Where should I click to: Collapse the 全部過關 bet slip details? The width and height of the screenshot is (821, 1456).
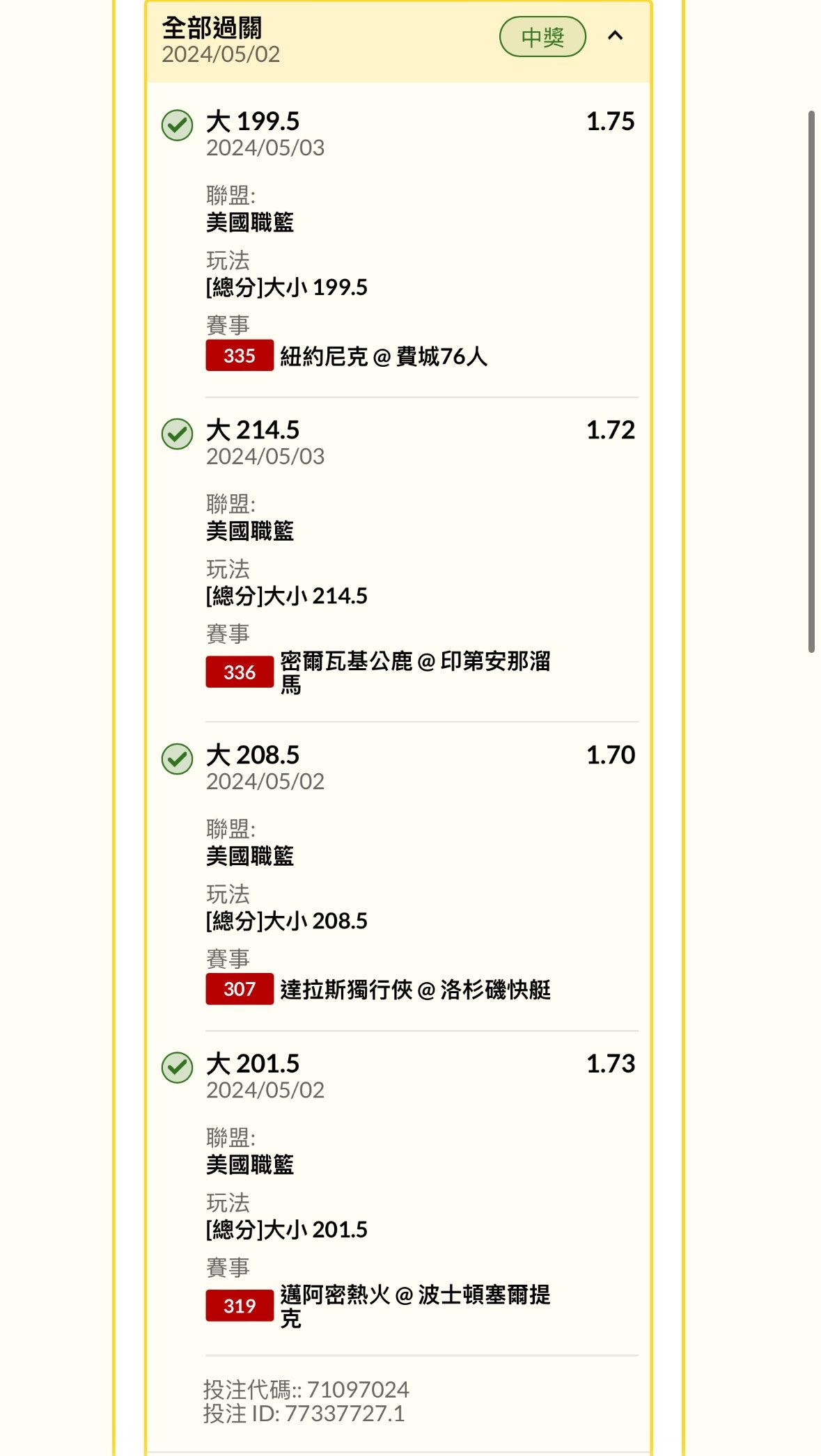615,36
